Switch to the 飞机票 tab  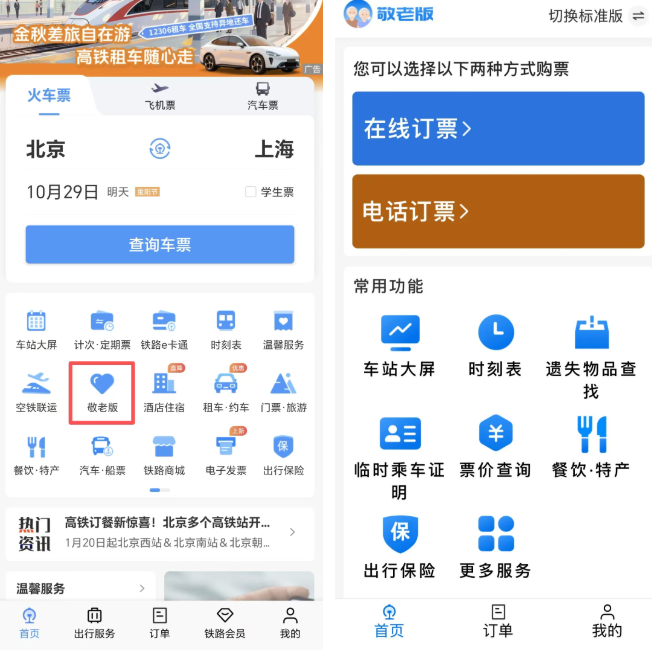pos(160,95)
